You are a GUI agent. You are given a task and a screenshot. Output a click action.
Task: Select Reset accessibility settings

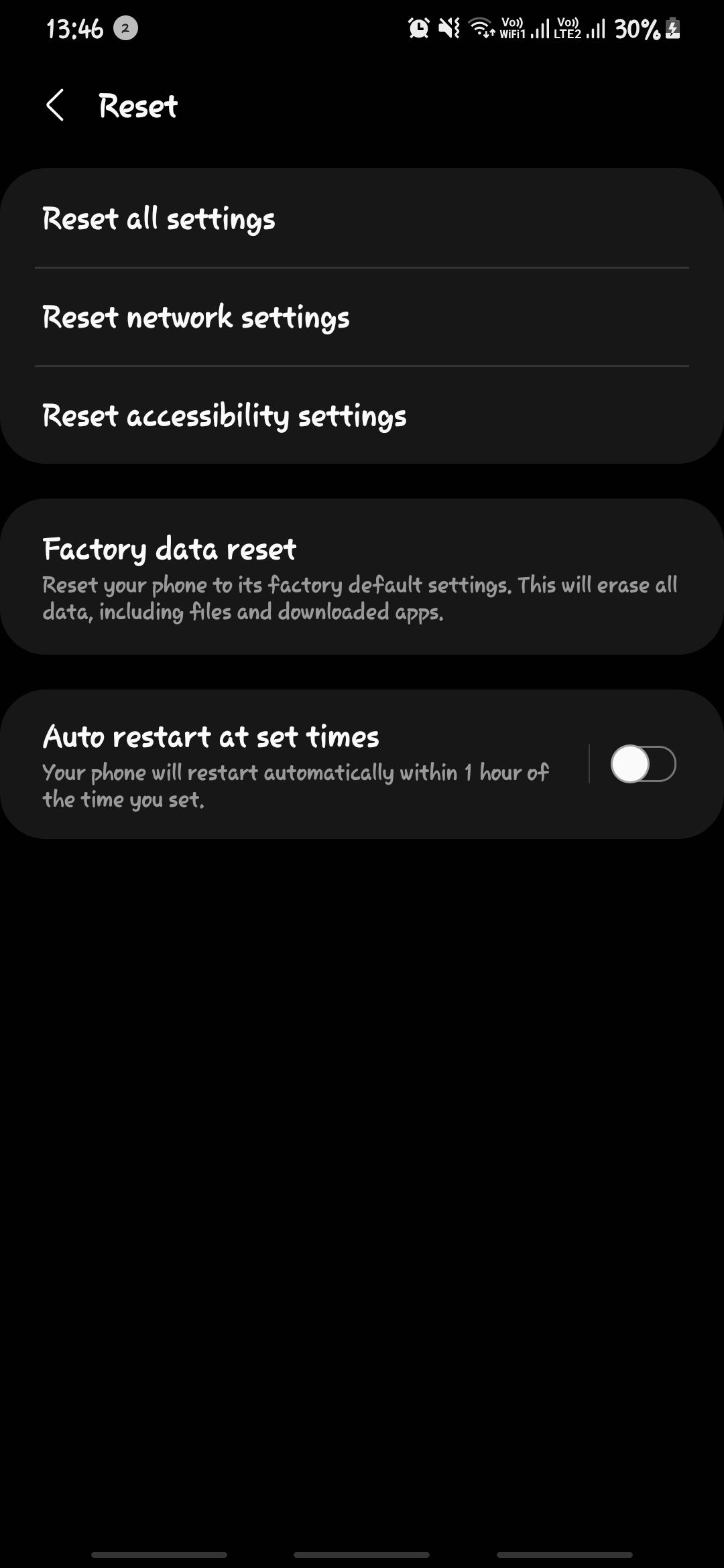pos(225,415)
